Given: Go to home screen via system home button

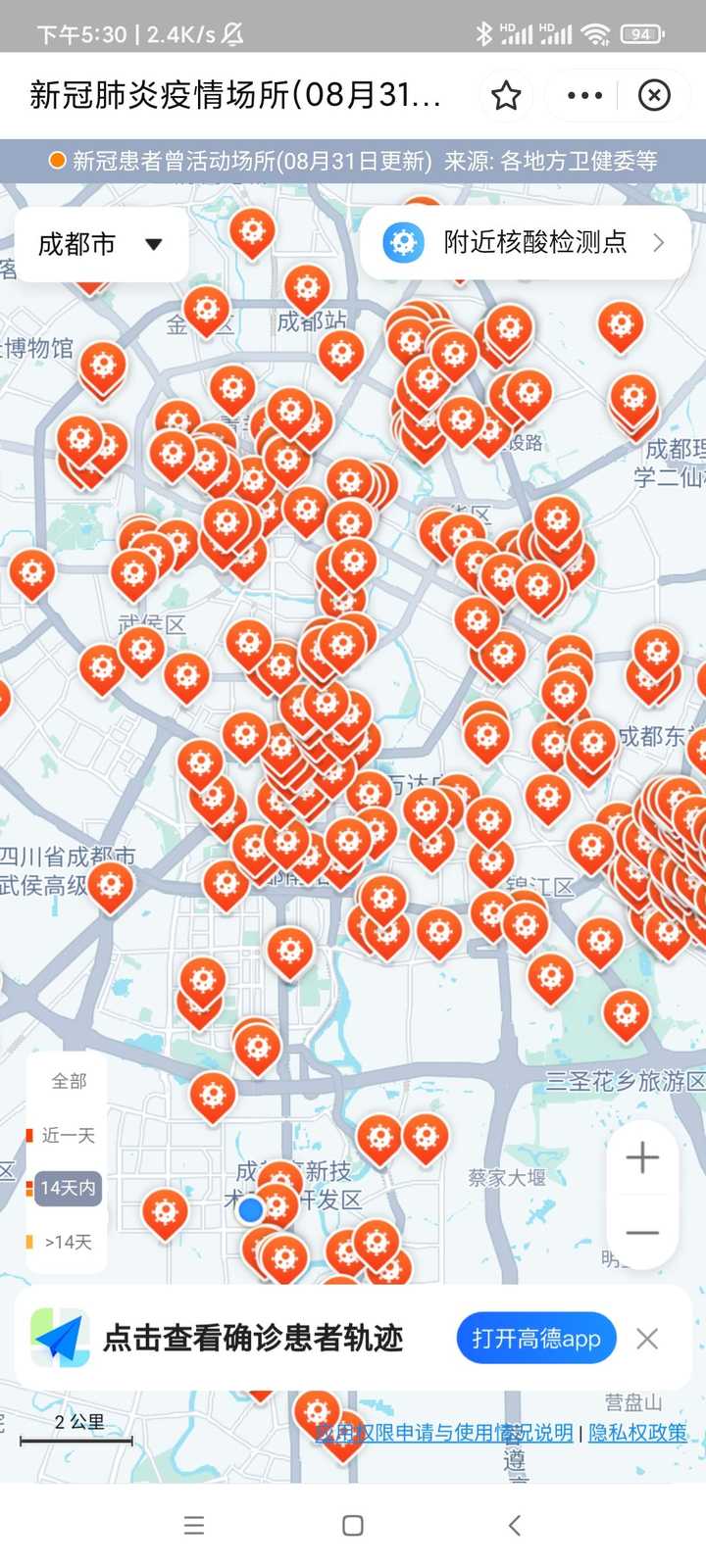Looking at the screenshot, I should point(353,1525).
